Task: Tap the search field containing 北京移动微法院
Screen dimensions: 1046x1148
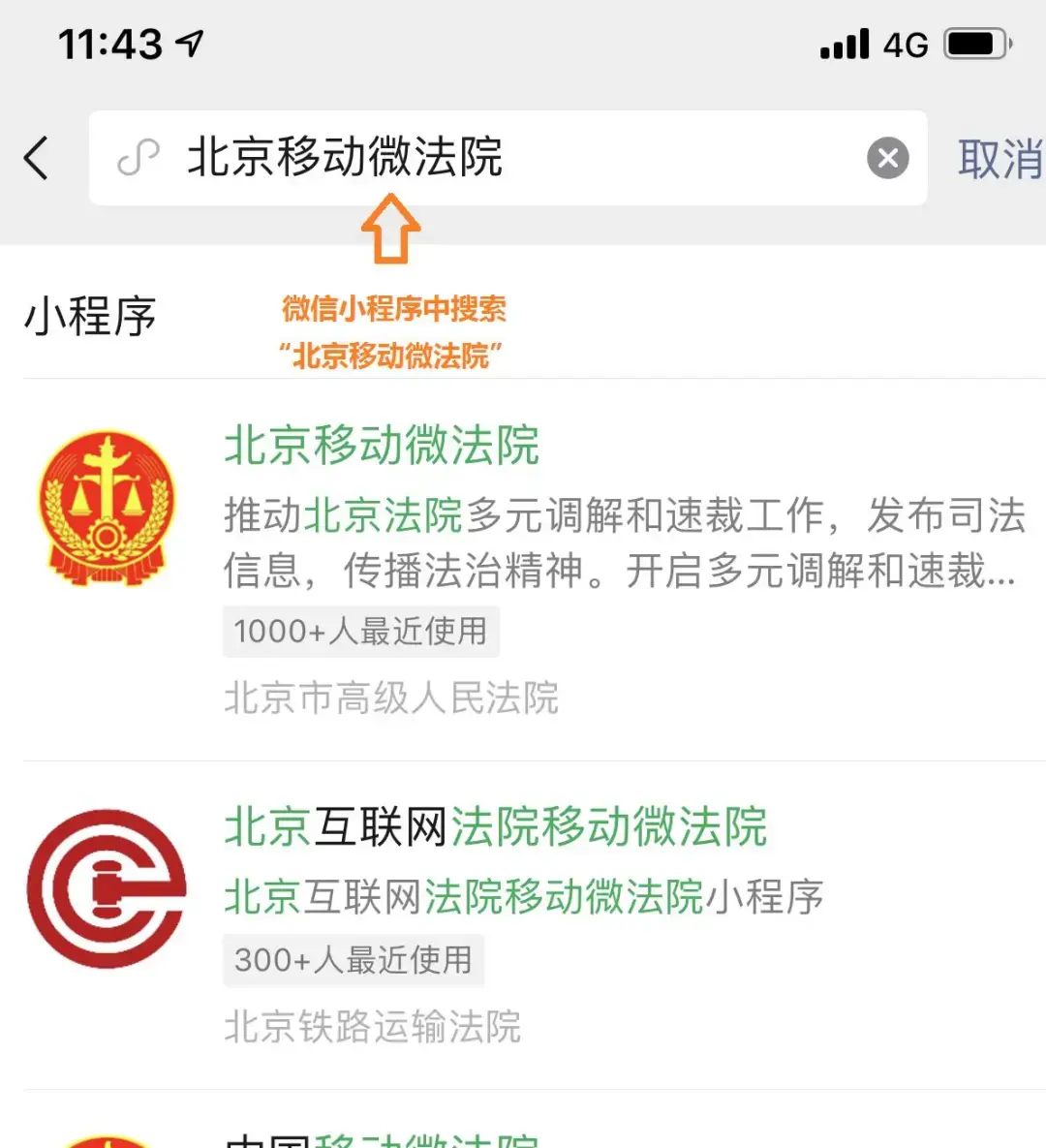Action: (x=484, y=158)
